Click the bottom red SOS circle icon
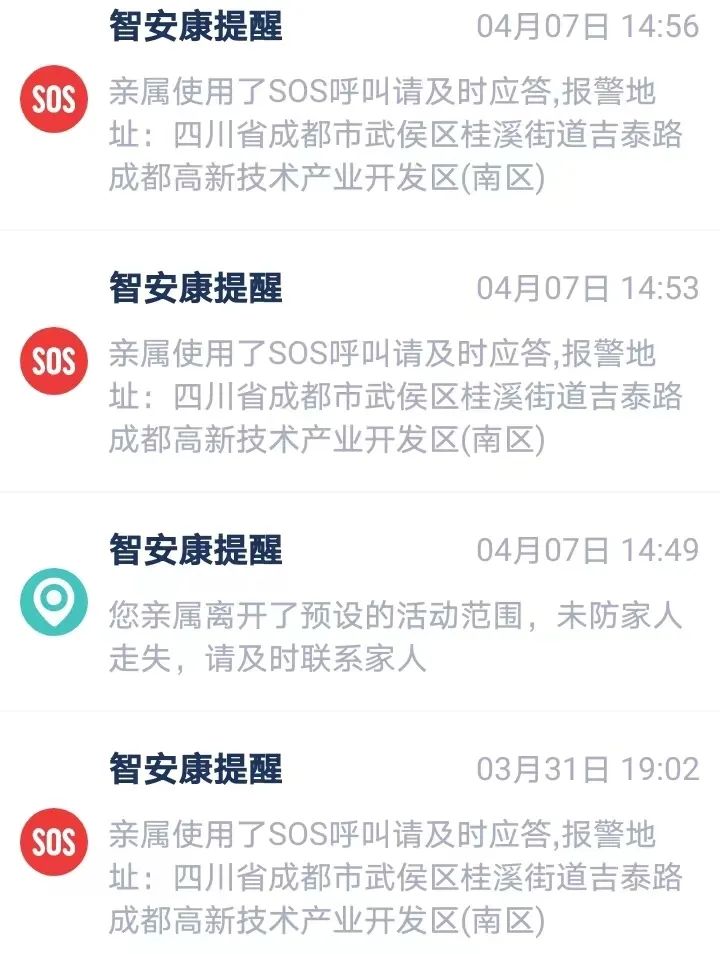720x954 pixels. [x=55, y=840]
